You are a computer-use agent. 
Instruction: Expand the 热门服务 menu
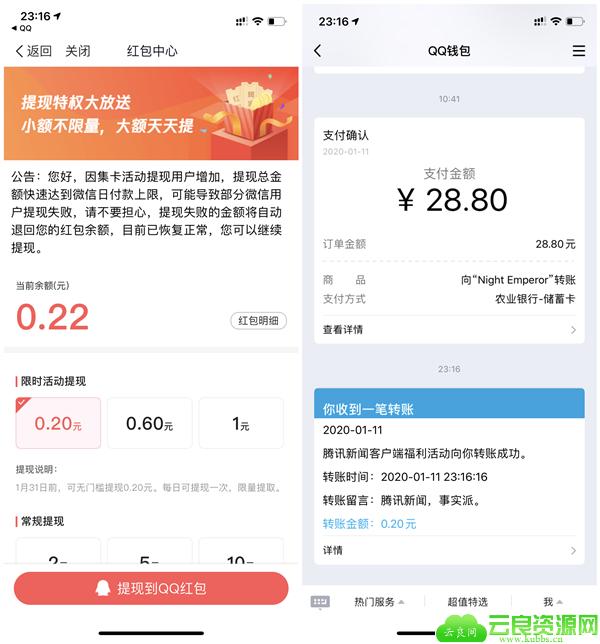click(x=379, y=602)
